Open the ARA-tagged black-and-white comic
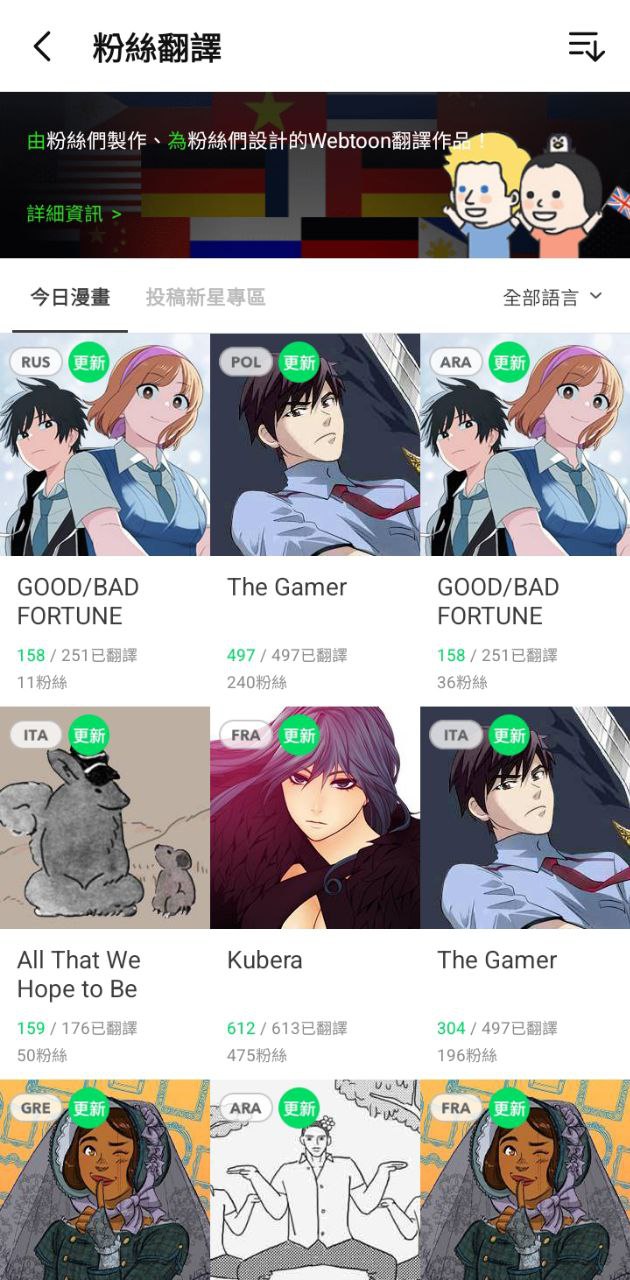 [314, 1180]
